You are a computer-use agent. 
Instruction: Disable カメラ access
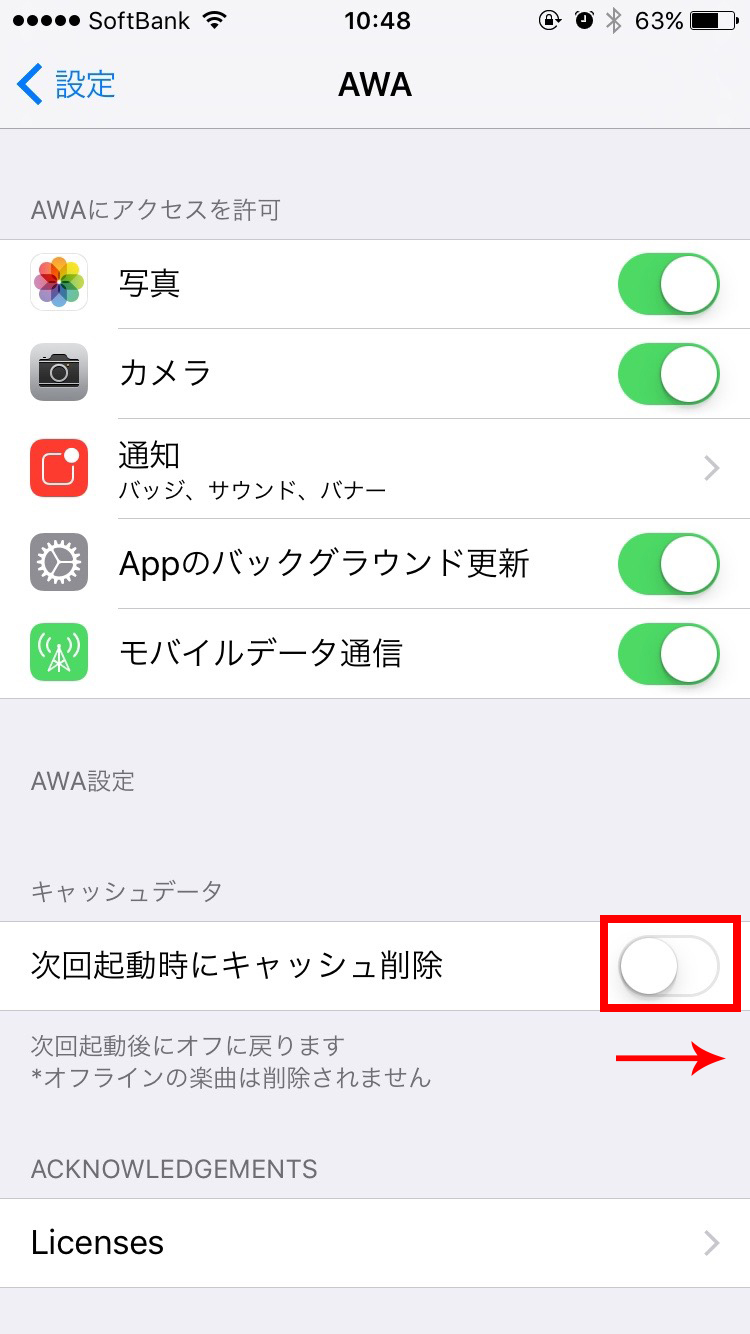point(669,374)
